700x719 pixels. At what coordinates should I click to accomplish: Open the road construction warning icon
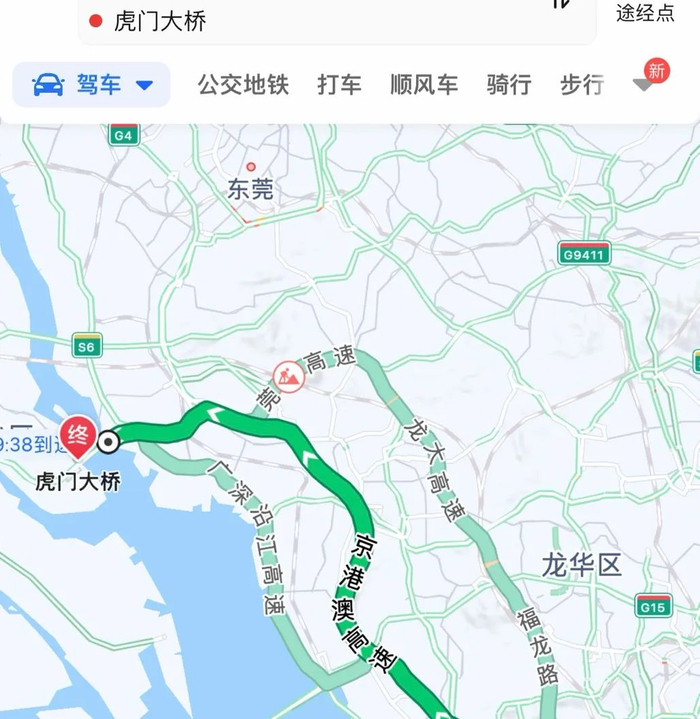point(289,377)
